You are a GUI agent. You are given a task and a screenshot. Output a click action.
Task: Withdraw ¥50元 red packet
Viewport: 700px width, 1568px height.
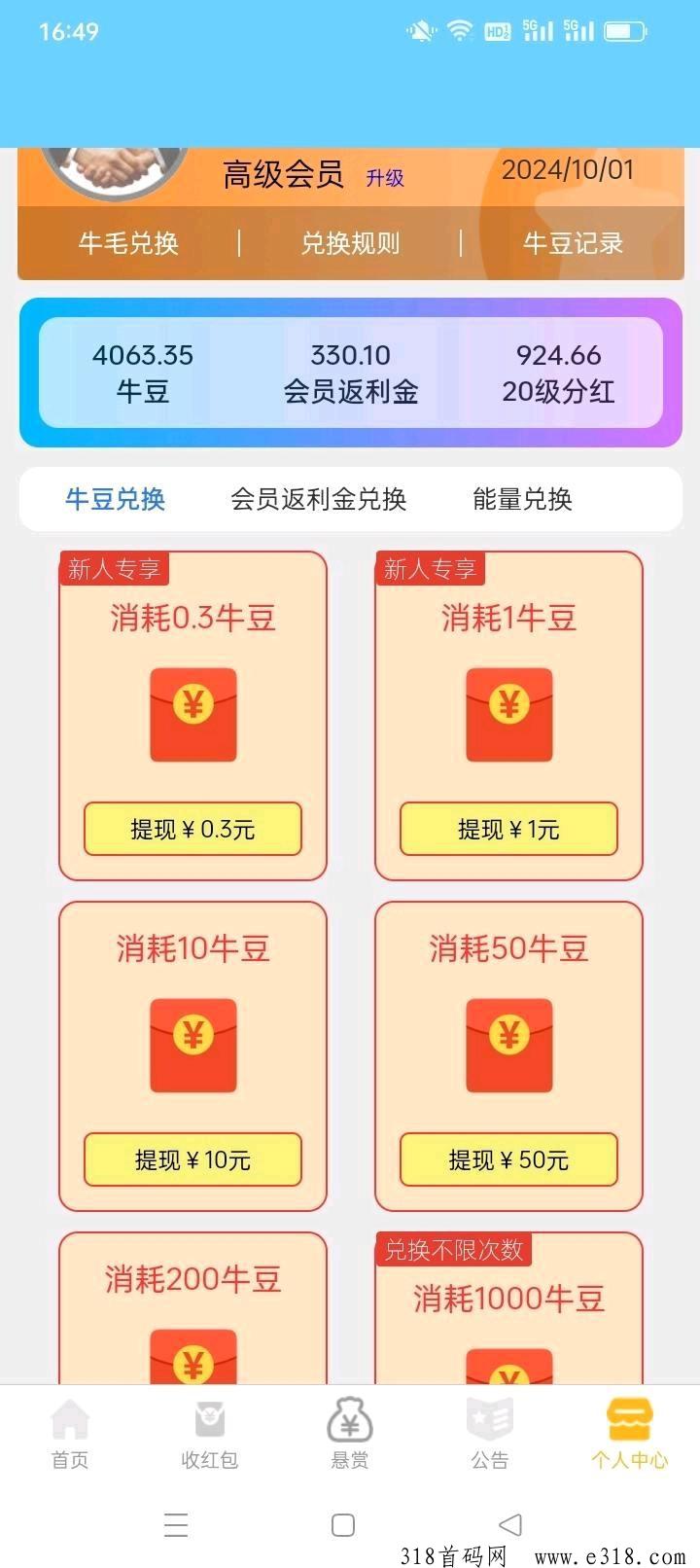coord(508,1159)
